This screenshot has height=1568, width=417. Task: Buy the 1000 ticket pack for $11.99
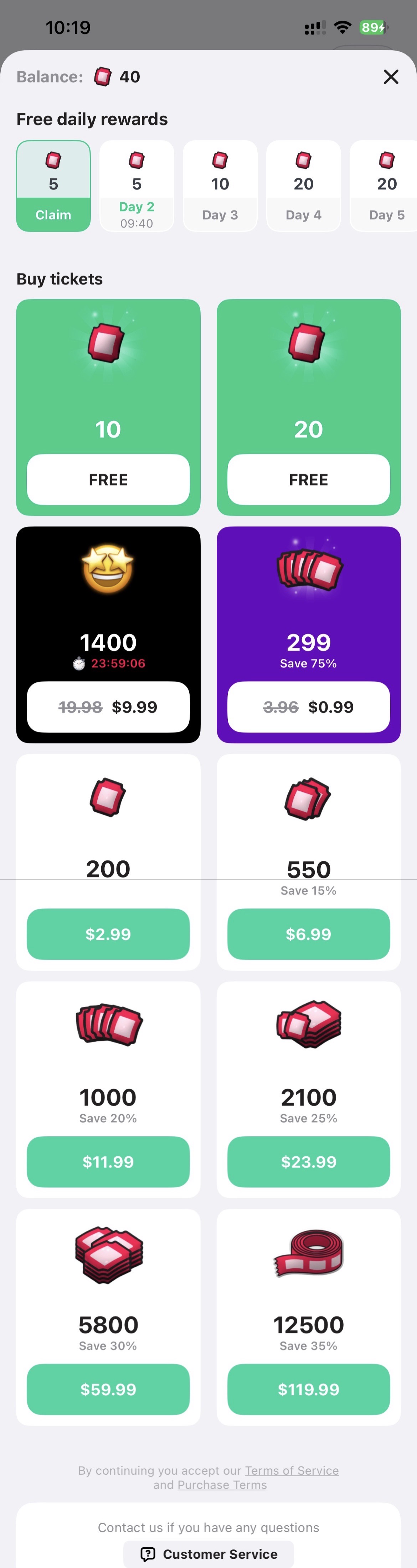(x=108, y=1161)
